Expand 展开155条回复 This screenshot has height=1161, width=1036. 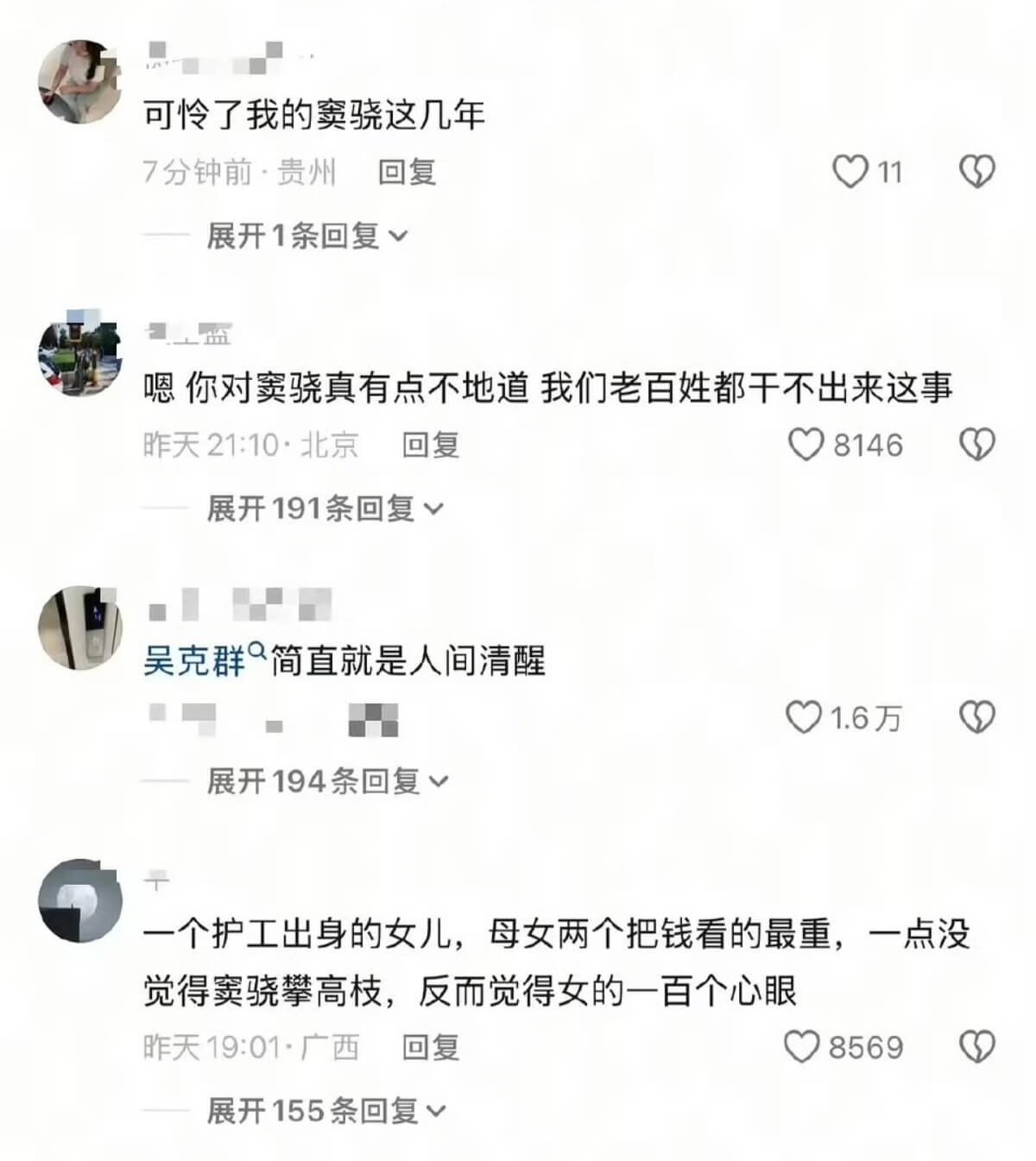[x=325, y=1110]
